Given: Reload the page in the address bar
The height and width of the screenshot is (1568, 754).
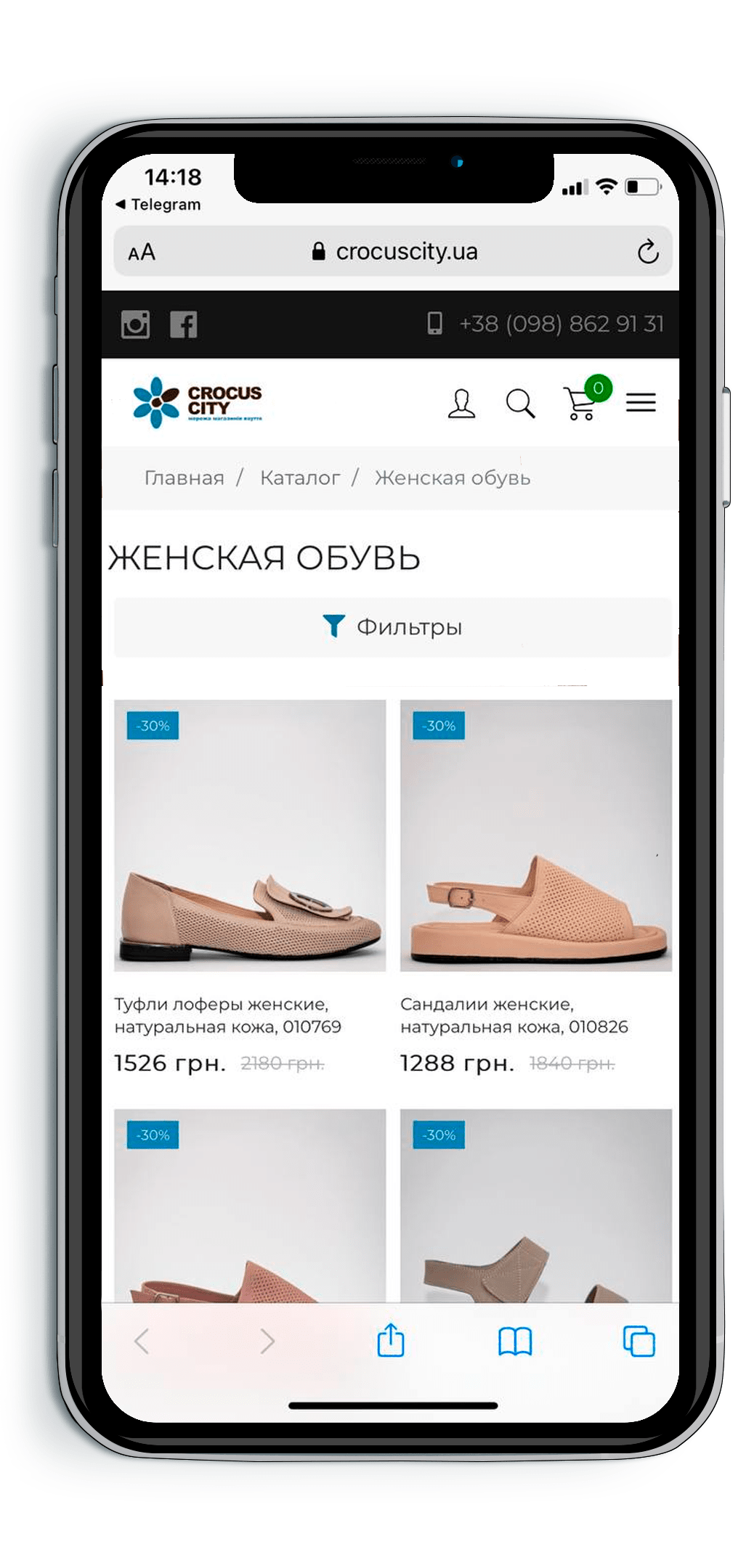Looking at the screenshot, I should click(x=648, y=252).
